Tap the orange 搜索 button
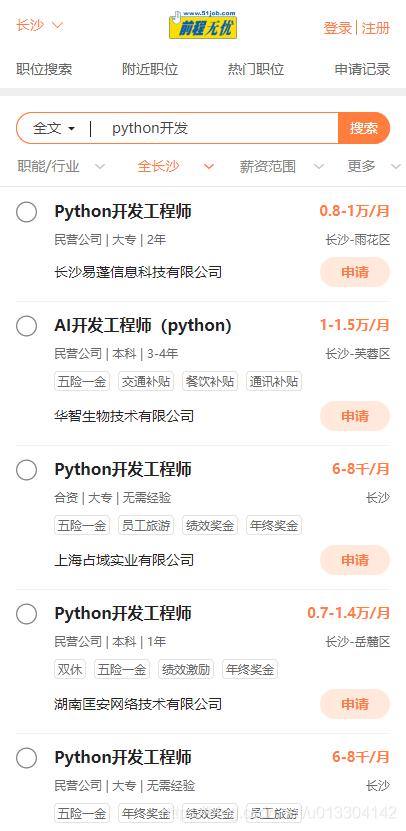 tap(364, 128)
